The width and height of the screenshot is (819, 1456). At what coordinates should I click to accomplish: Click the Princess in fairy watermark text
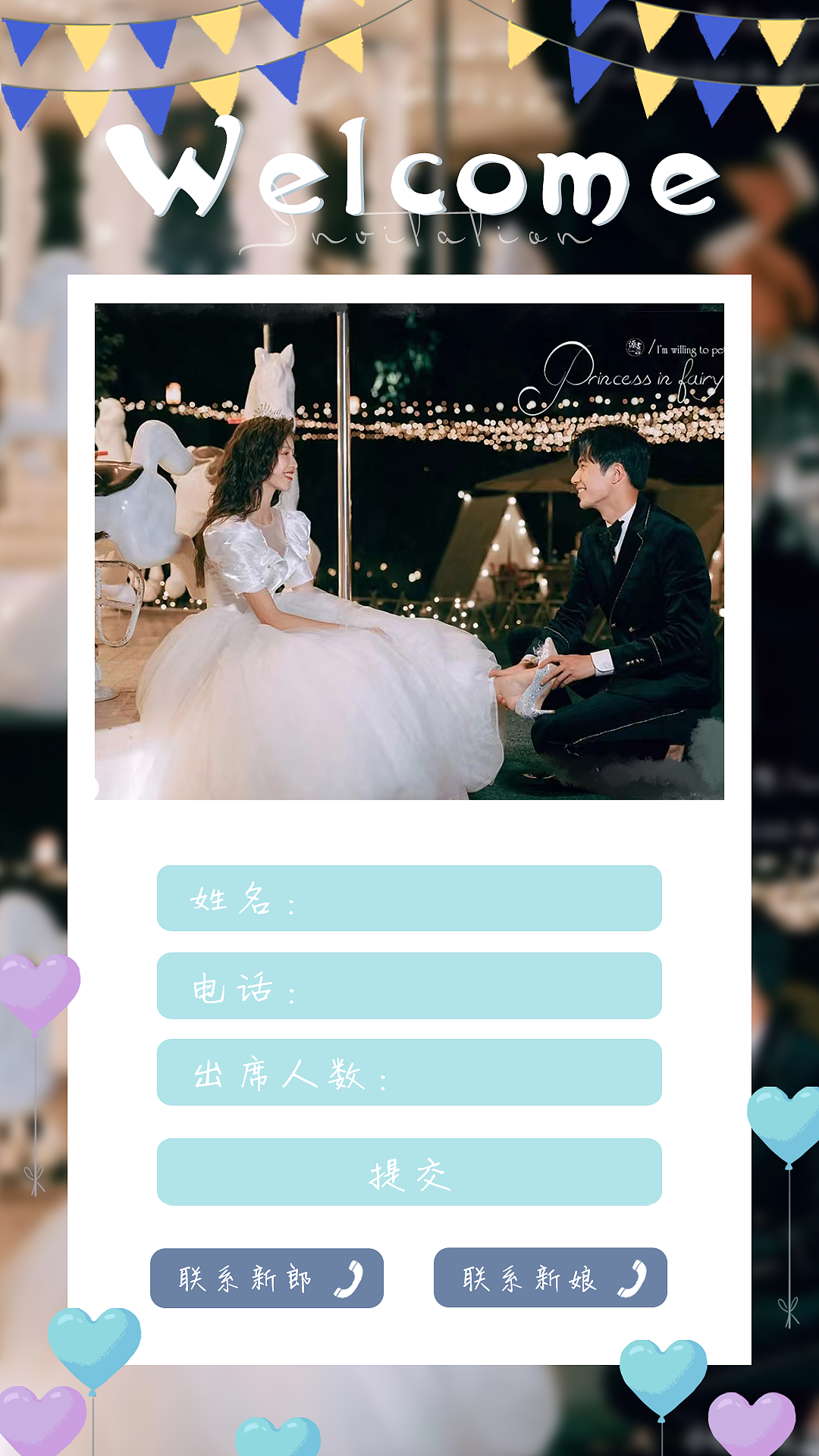click(641, 375)
